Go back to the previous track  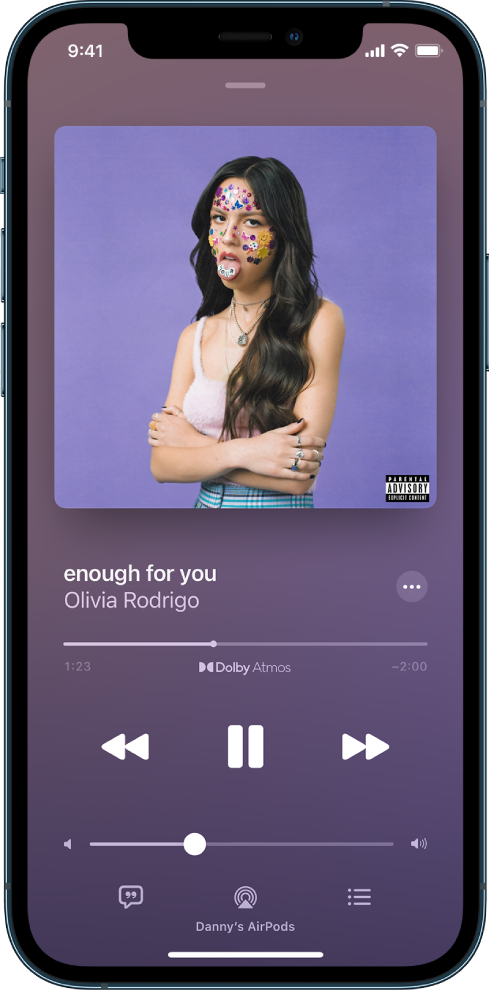(x=125, y=747)
